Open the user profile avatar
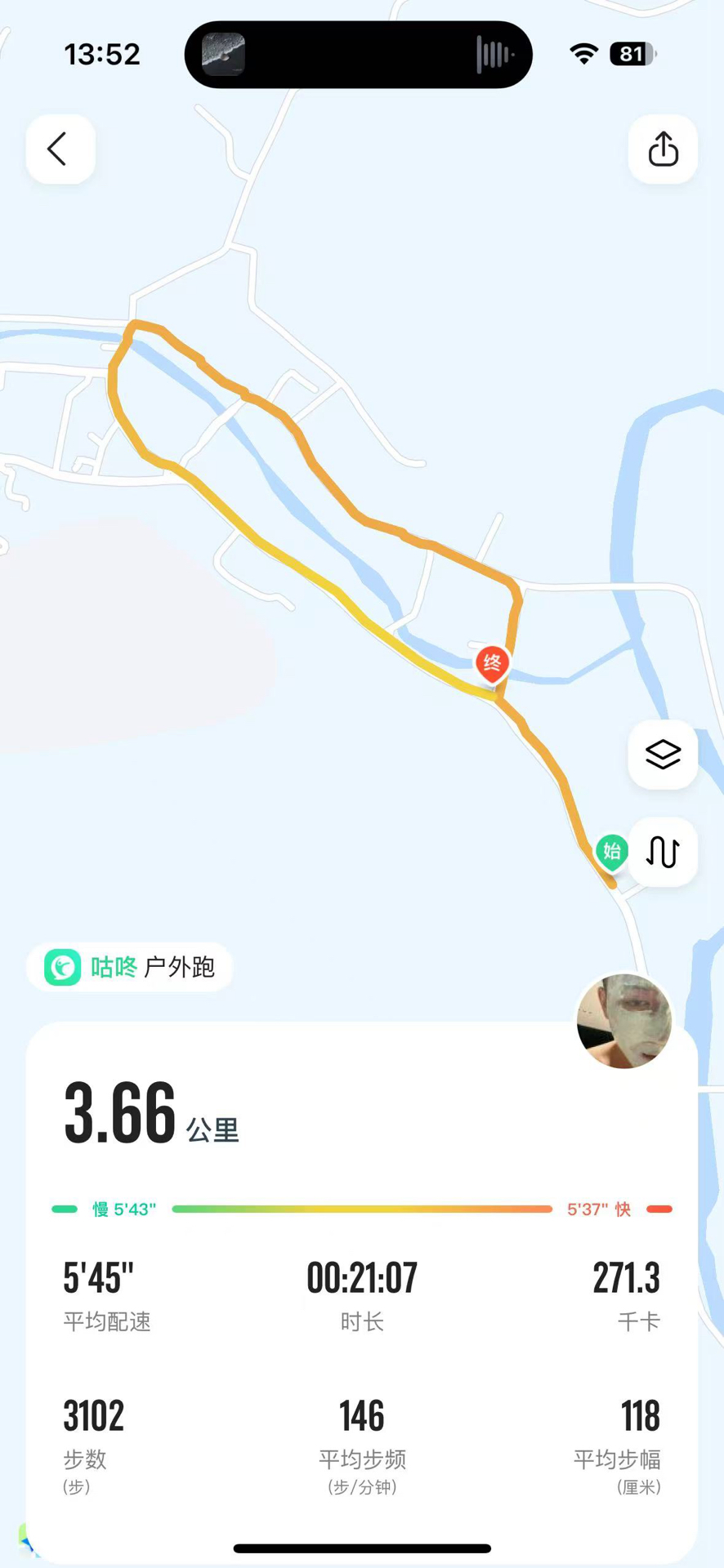 click(x=624, y=1021)
